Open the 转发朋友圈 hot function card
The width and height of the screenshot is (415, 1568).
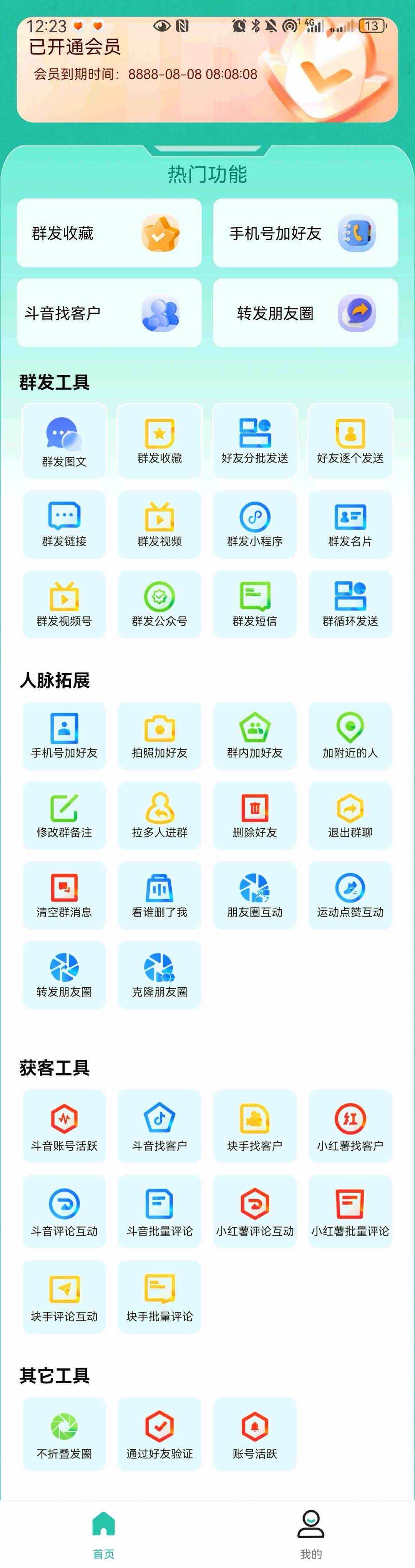(x=305, y=313)
